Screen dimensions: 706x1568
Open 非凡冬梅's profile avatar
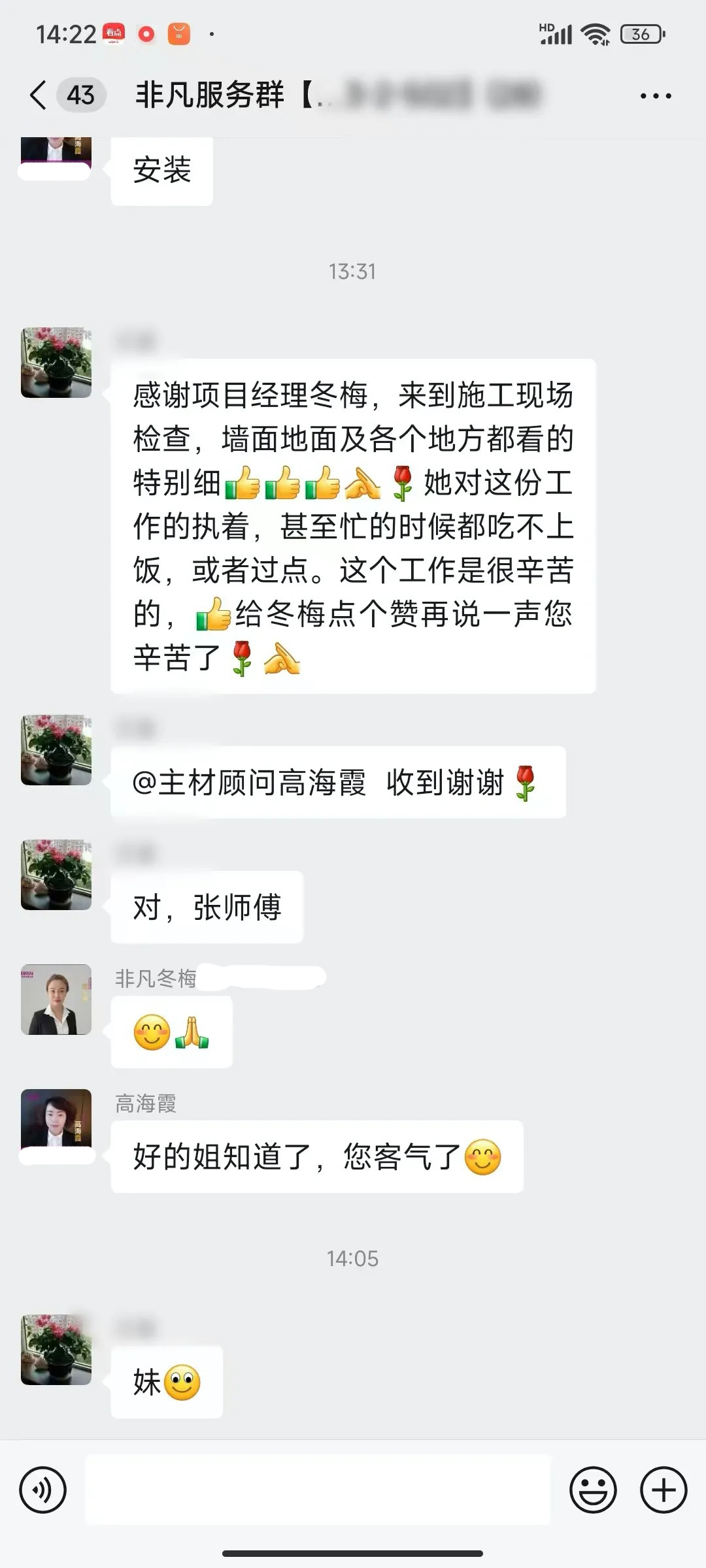(56, 999)
